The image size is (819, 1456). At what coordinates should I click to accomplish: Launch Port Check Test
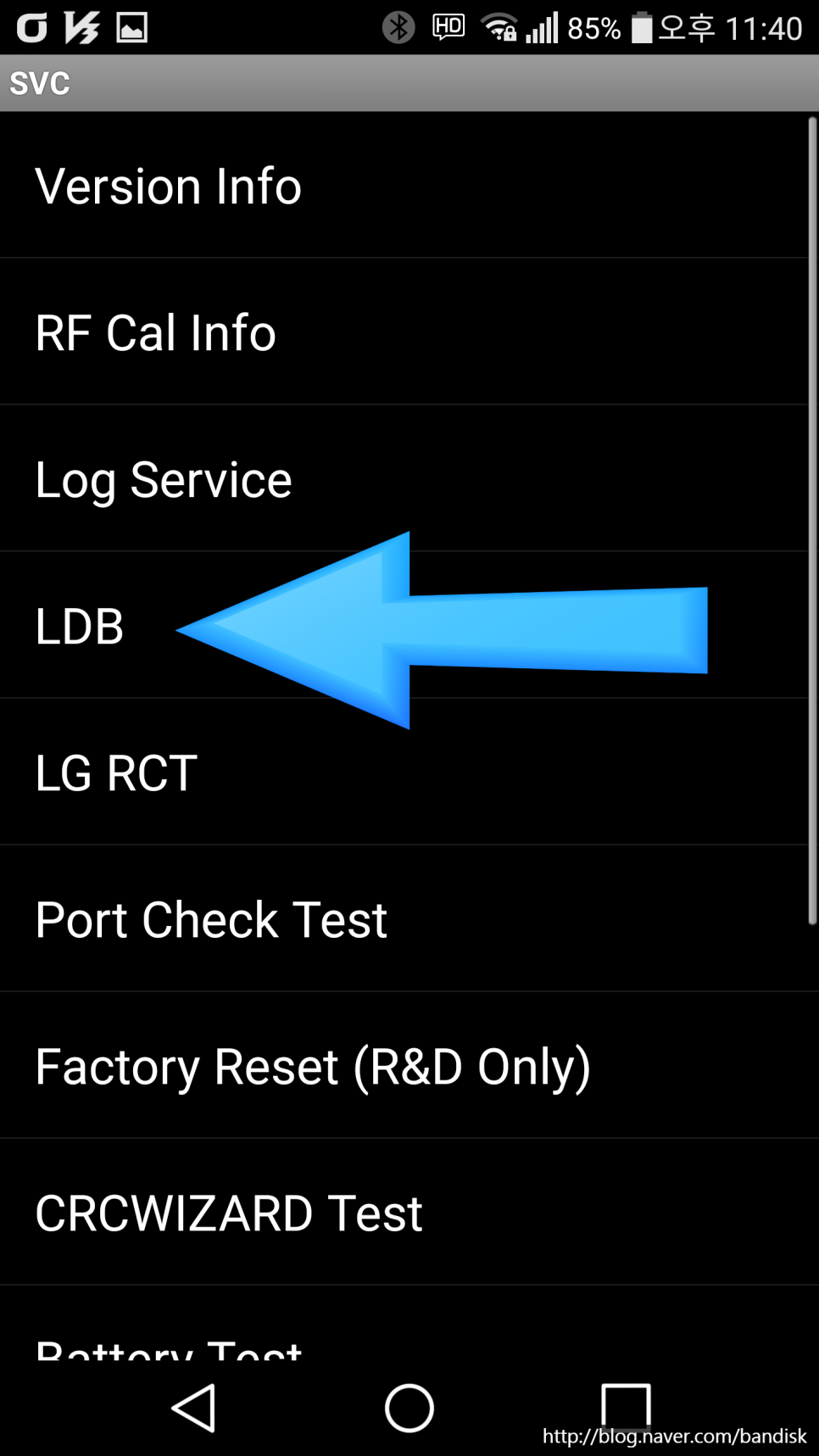click(404, 918)
